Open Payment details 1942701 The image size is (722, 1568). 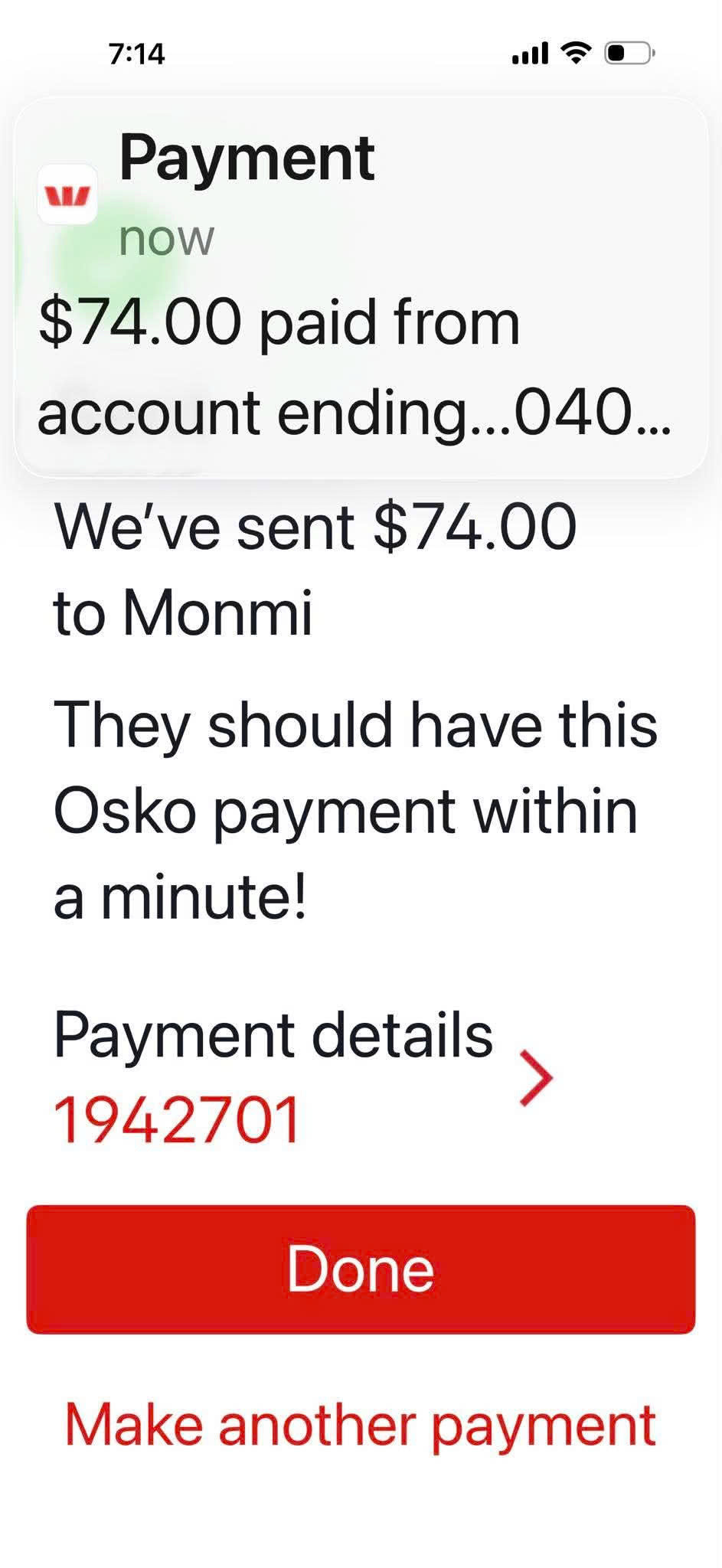point(303,1076)
